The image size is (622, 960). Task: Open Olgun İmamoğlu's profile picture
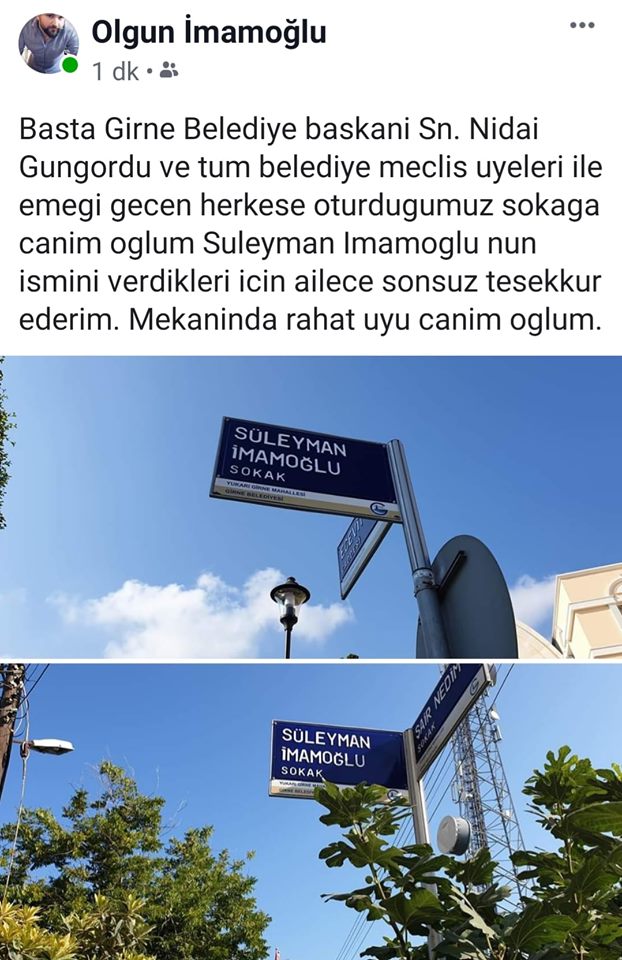(47, 44)
